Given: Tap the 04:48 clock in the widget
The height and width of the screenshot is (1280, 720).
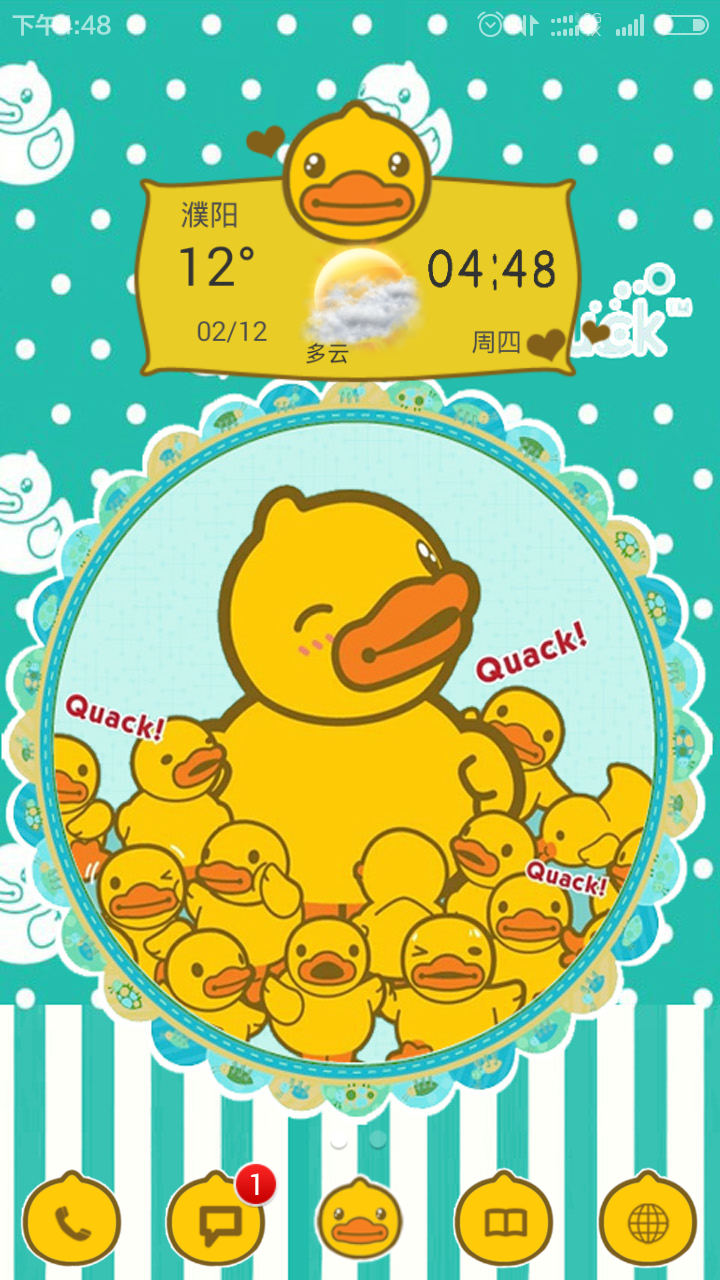Looking at the screenshot, I should pyautogui.click(x=491, y=270).
